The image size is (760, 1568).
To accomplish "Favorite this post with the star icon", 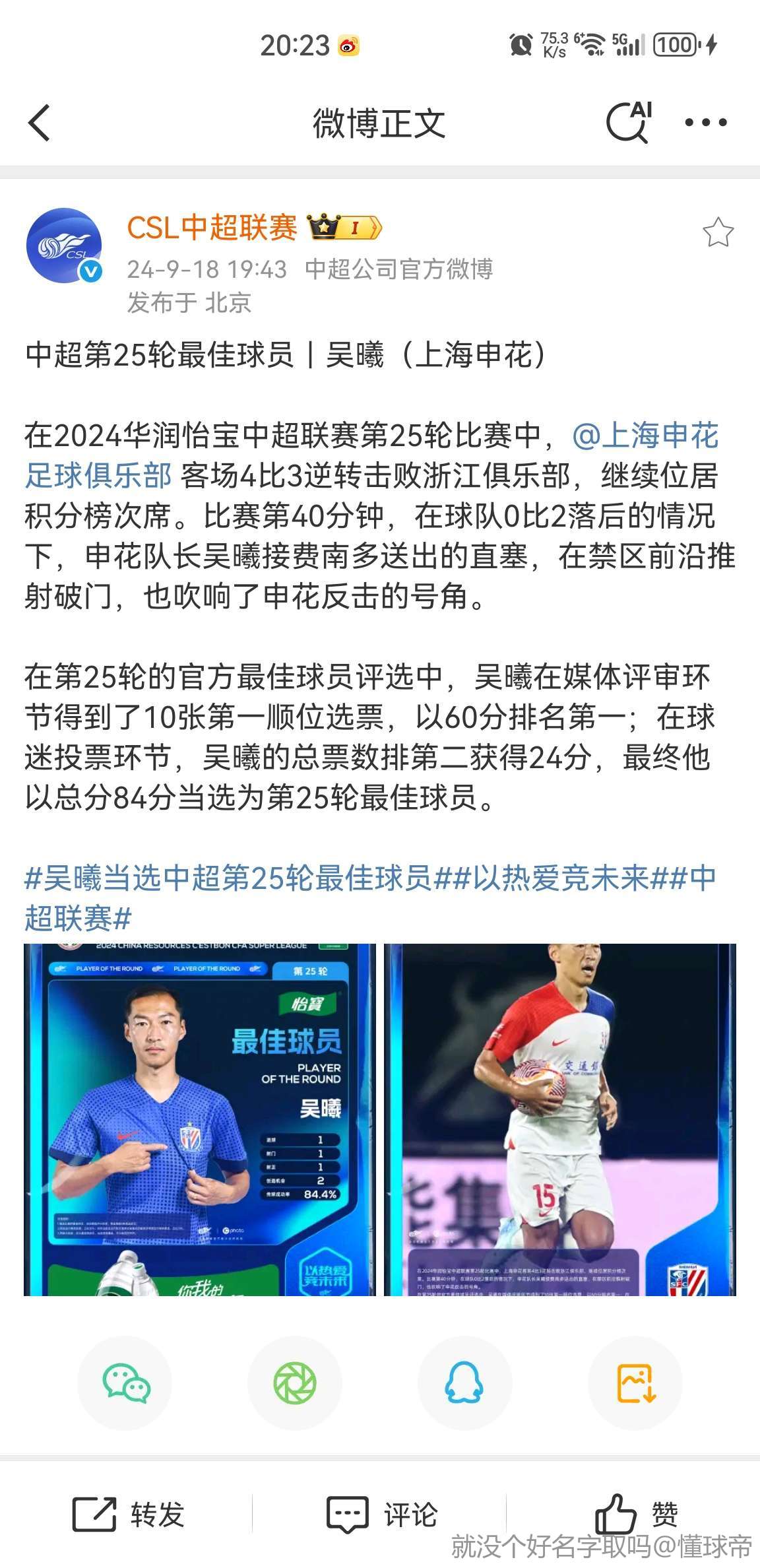I will pos(717,233).
